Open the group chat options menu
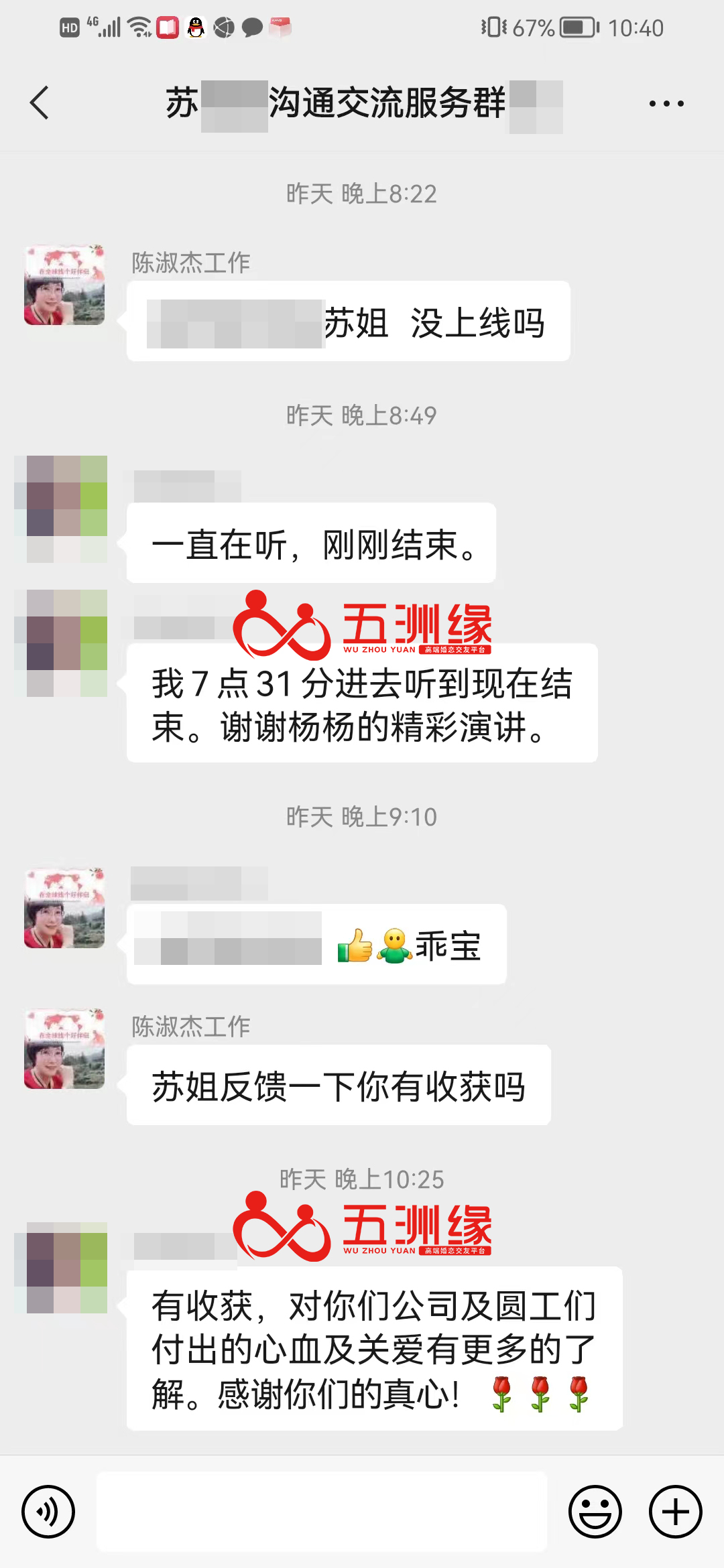724x1568 pixels. tap(666, 104)
